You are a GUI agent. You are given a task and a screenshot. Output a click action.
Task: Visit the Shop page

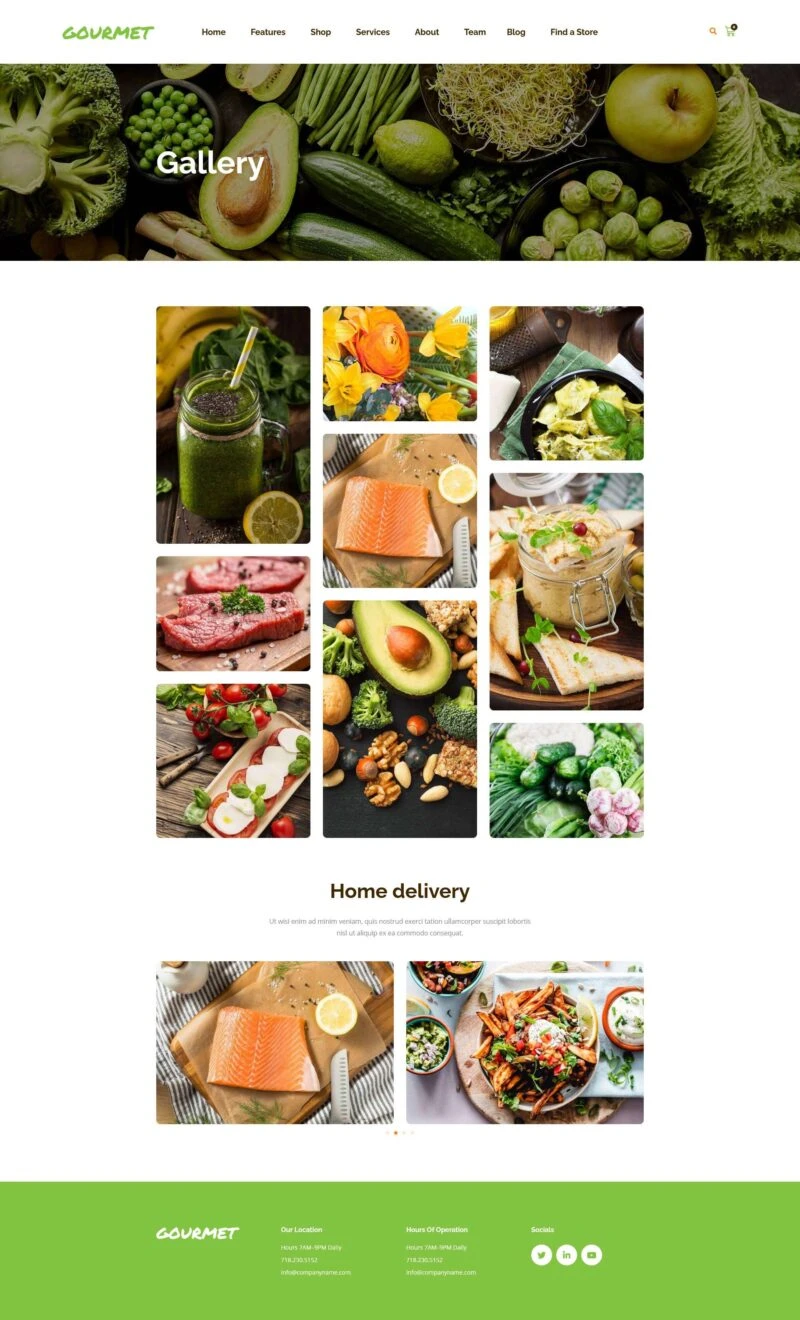click(x=320, y=32)
